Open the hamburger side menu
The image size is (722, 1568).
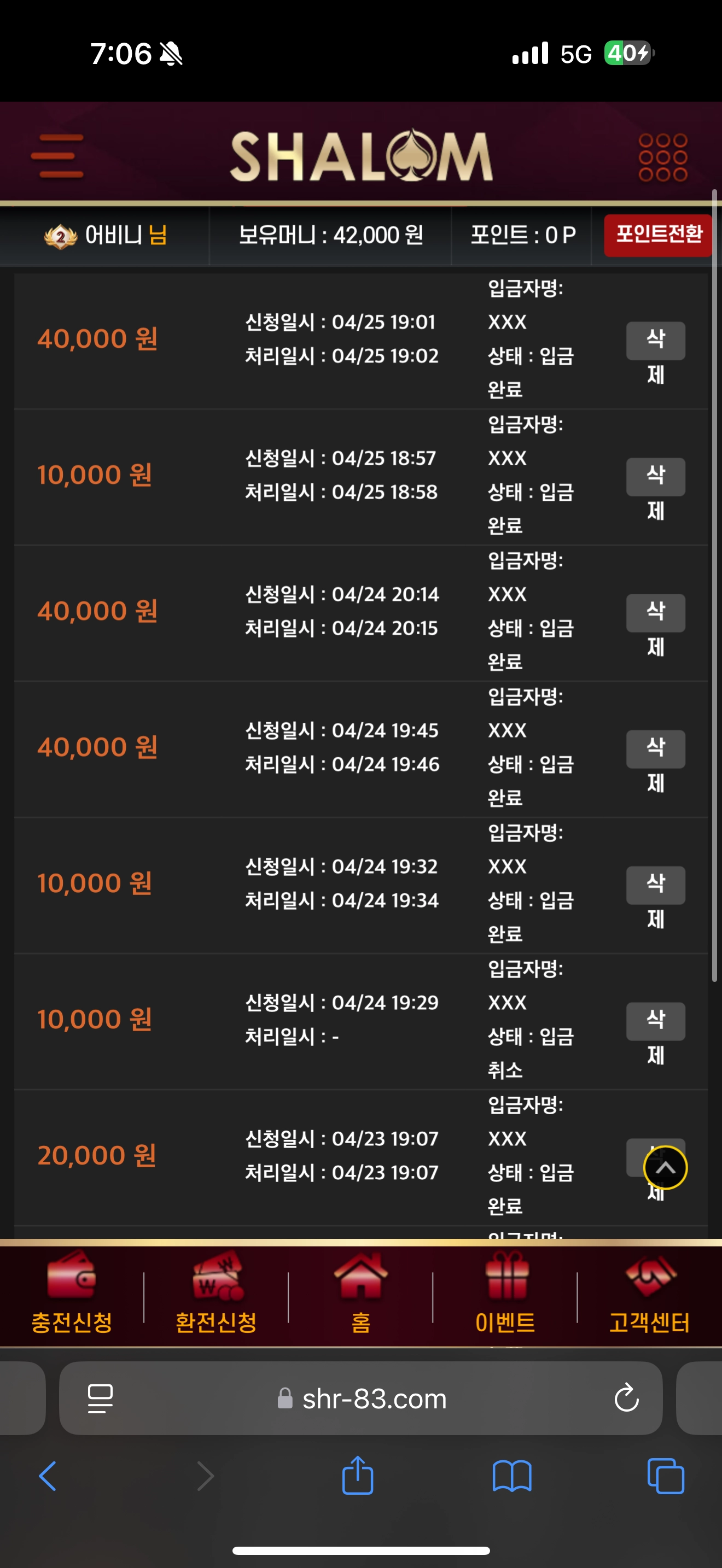tap(57, 156)
